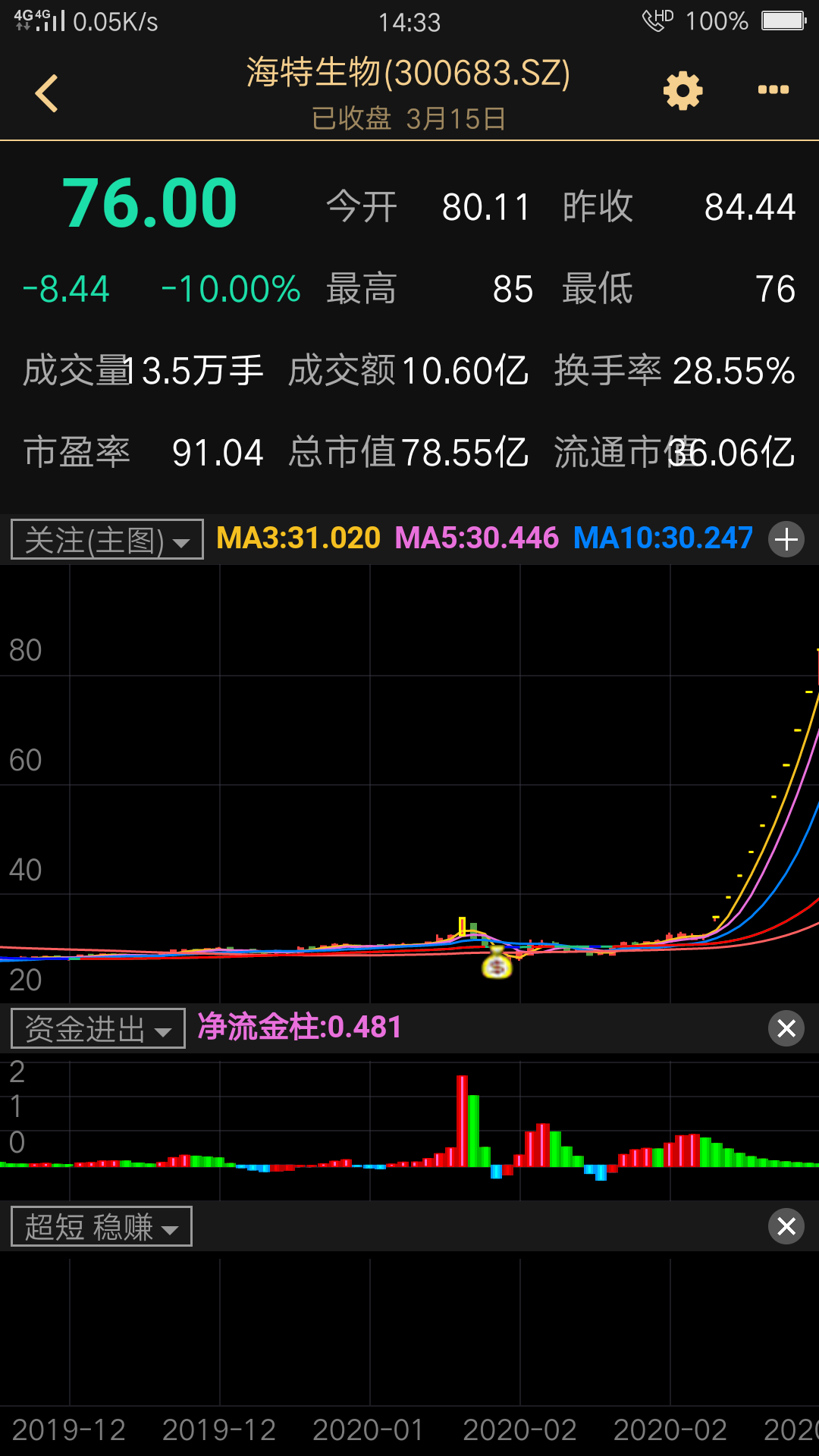819x1456 pixels.
Task: Open the gear settings icon
Action: (x=682, y=91)
